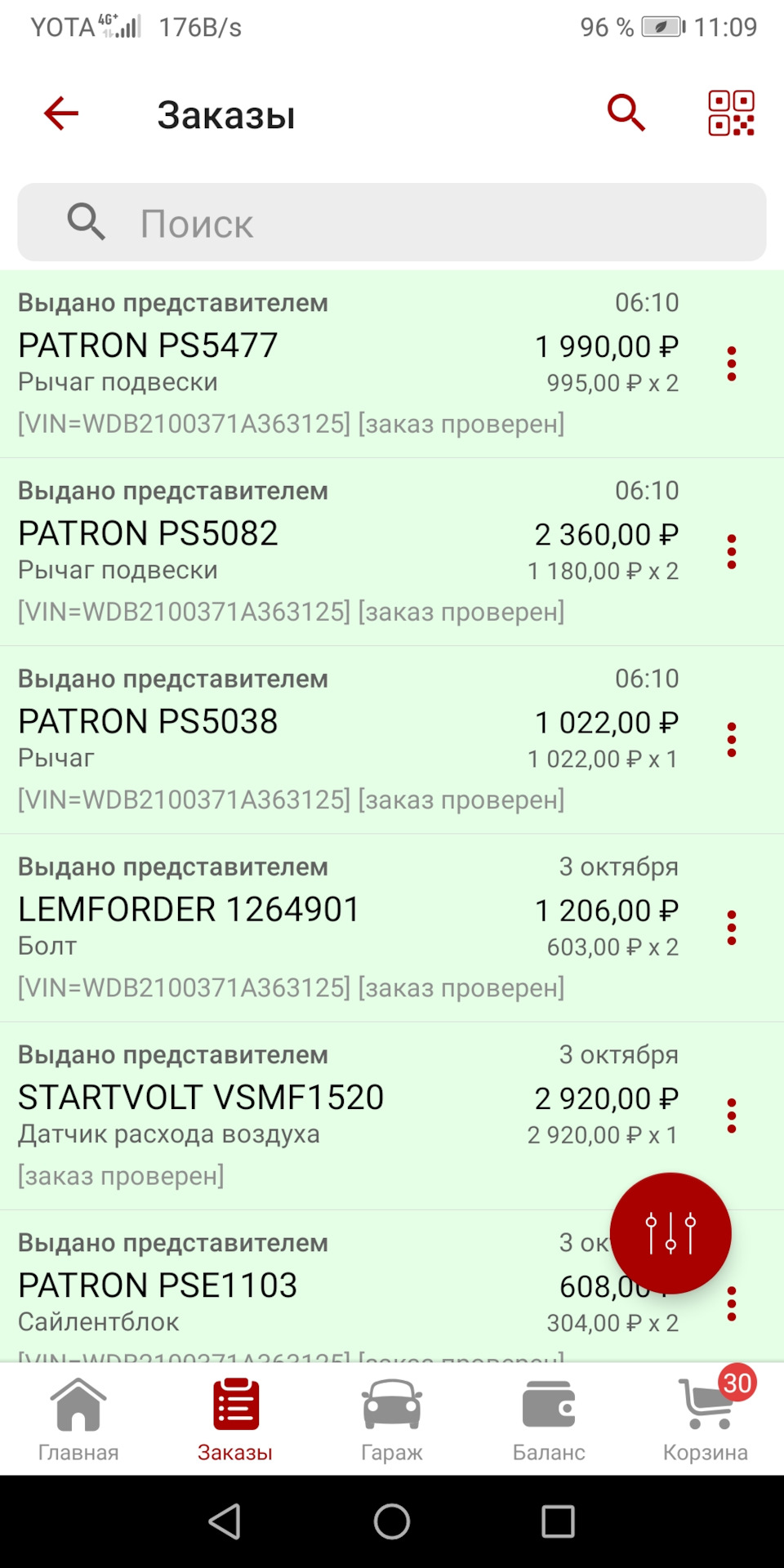
Task: Switch to the Гараж tab
Action: tap(392, 1419)
